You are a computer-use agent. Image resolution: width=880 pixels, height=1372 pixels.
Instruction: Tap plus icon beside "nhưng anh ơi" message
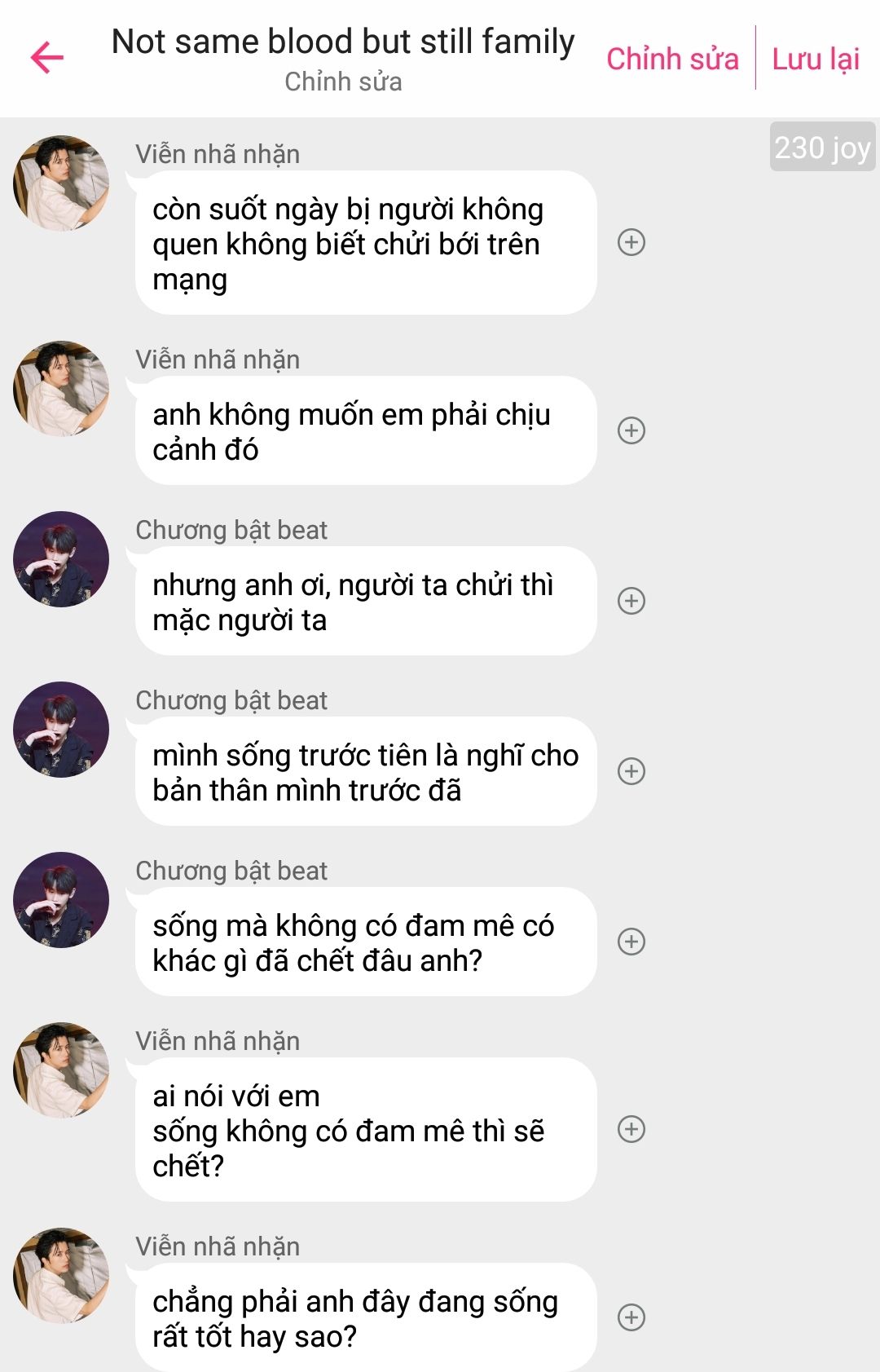click(x=631, y=601)
